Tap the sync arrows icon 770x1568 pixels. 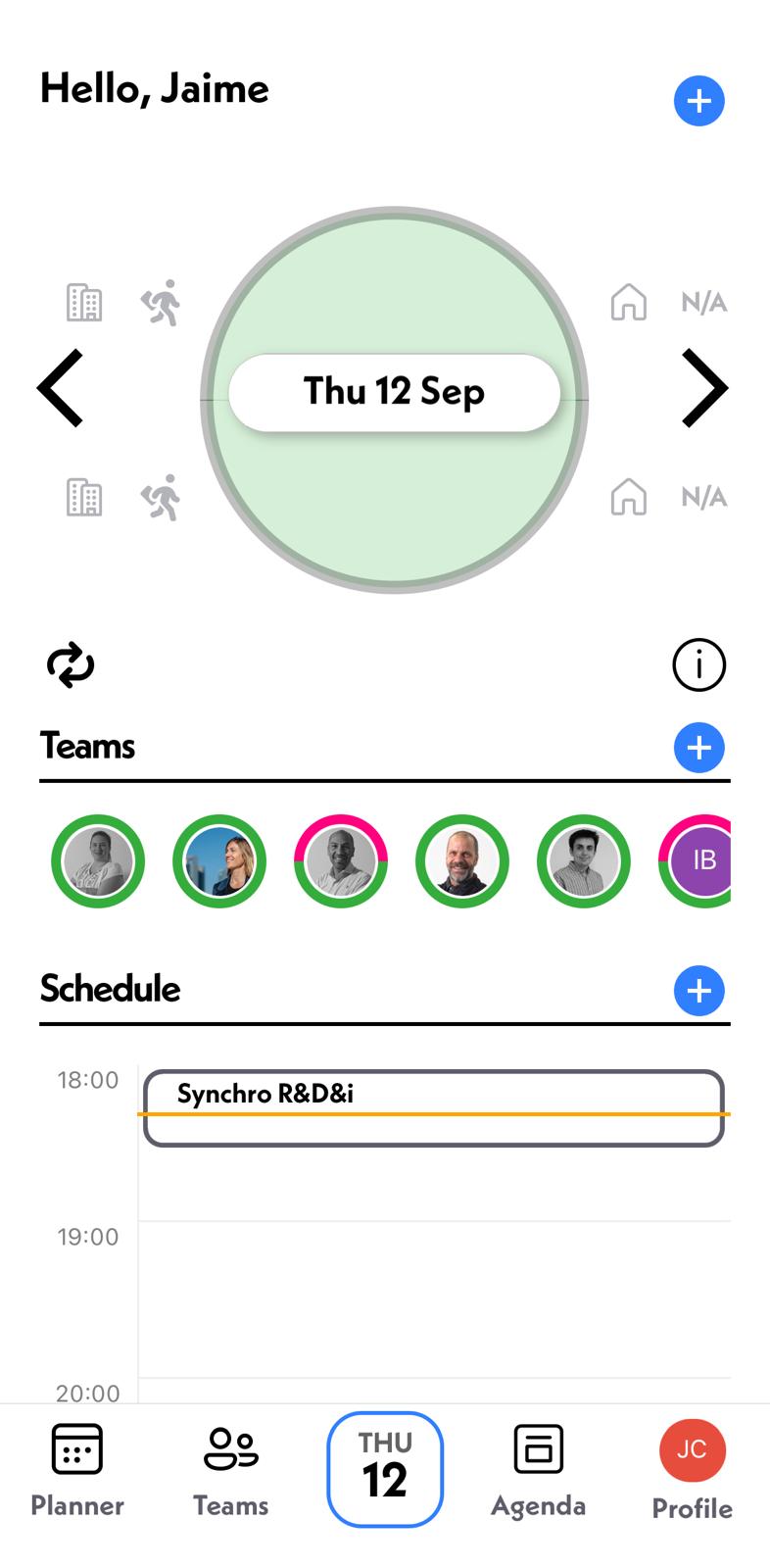[71, 665]
